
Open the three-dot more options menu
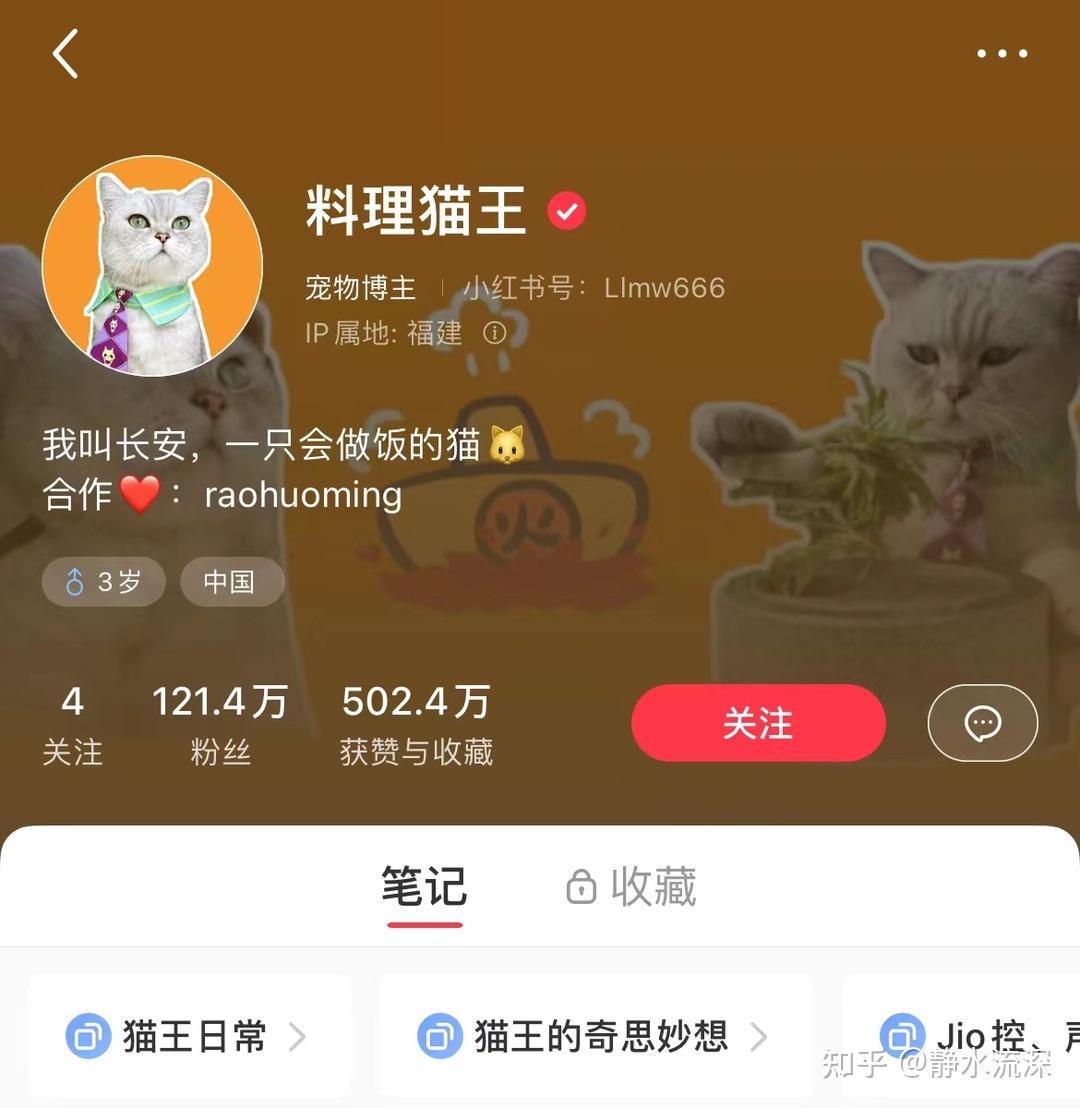click(1002, 53)
